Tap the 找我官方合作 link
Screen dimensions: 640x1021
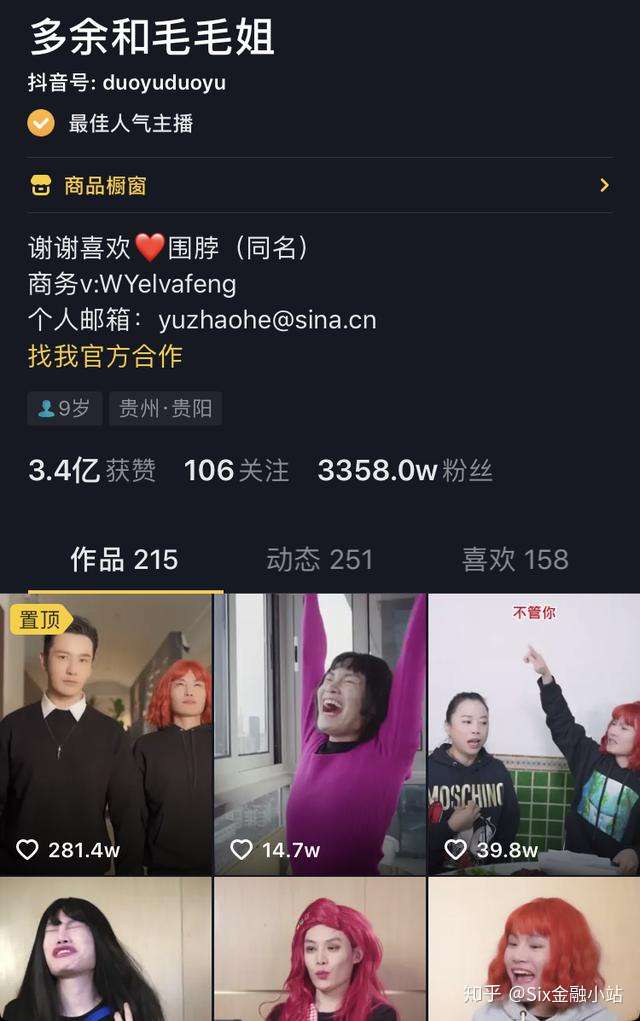point(105,355)
